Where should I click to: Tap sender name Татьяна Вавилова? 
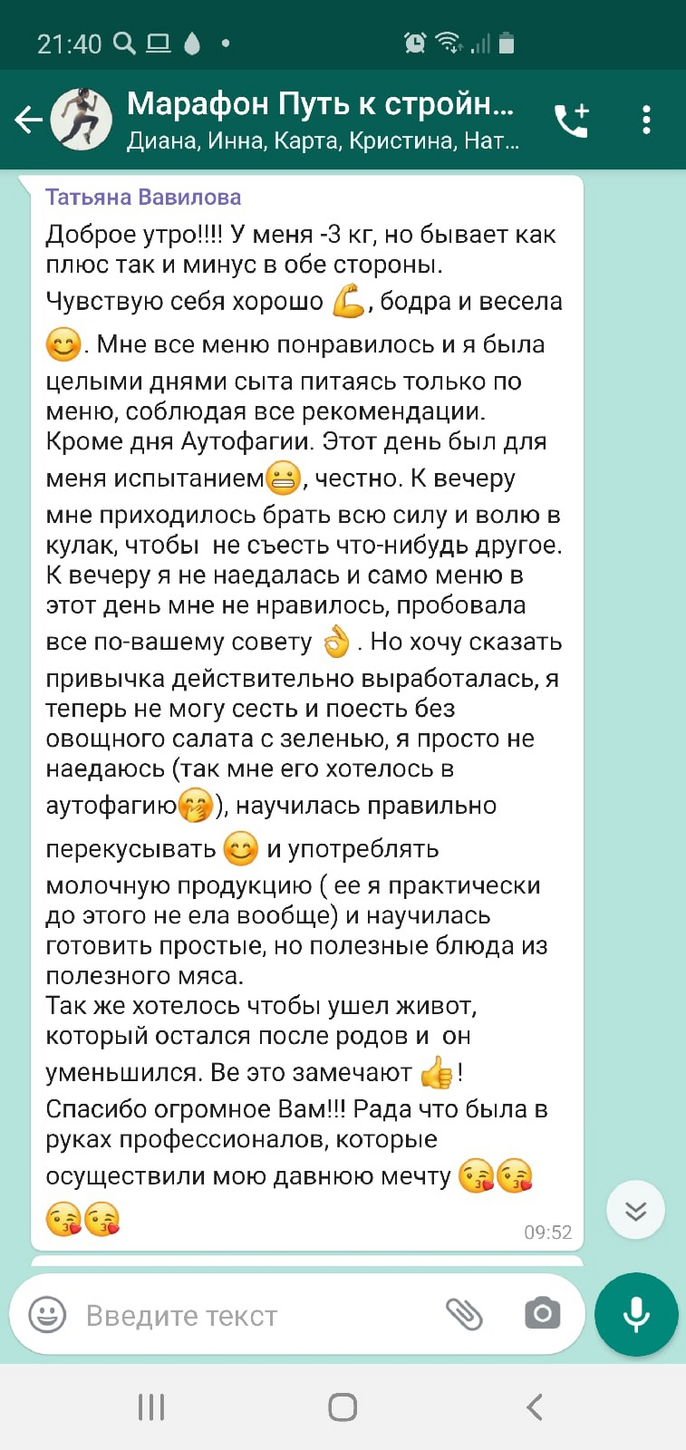point(143,197)
